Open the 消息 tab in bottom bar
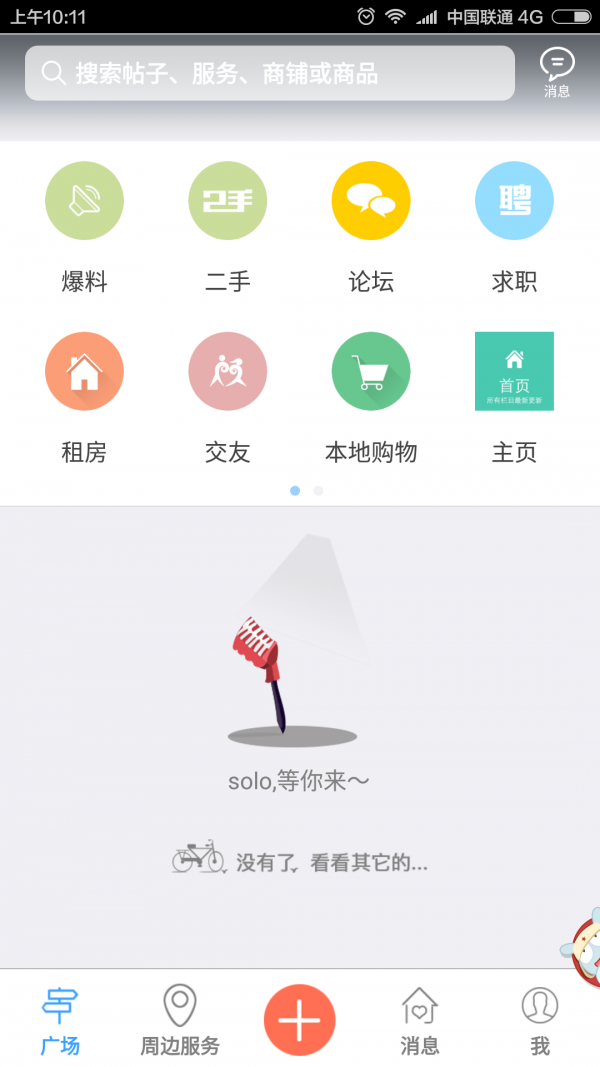The image size is (600, 1067). [420, 1020]
